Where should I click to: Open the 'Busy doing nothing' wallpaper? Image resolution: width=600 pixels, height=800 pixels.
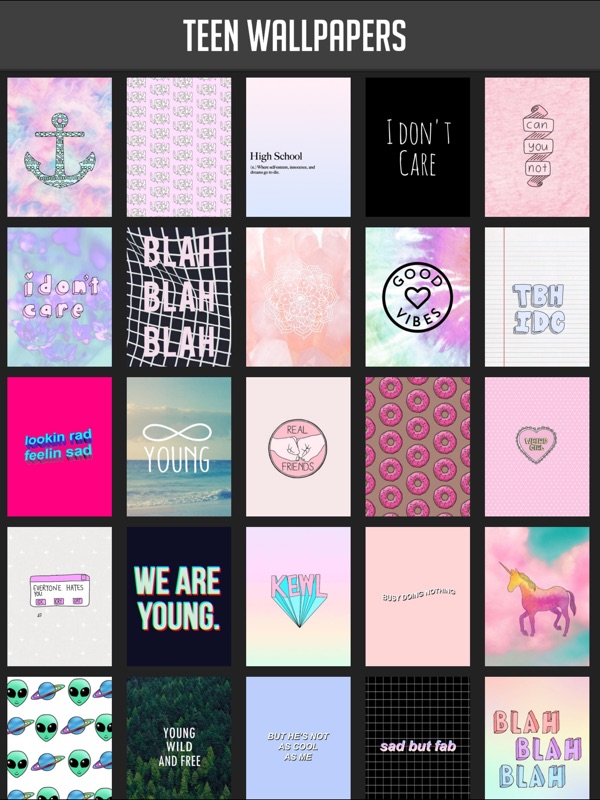tap(417, 597)
